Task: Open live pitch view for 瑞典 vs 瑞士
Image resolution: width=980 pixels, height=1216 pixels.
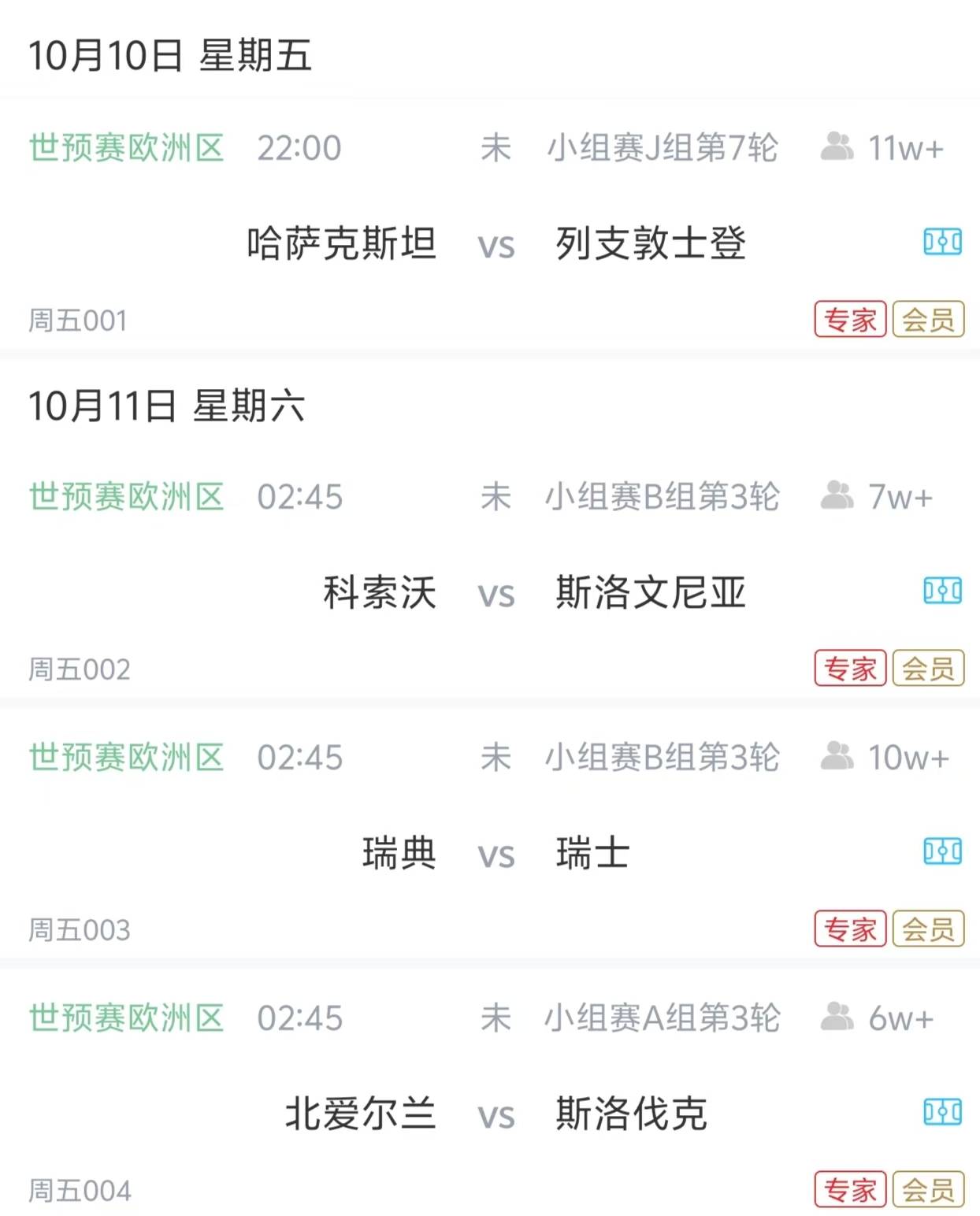Action: [x=942, y=852]
